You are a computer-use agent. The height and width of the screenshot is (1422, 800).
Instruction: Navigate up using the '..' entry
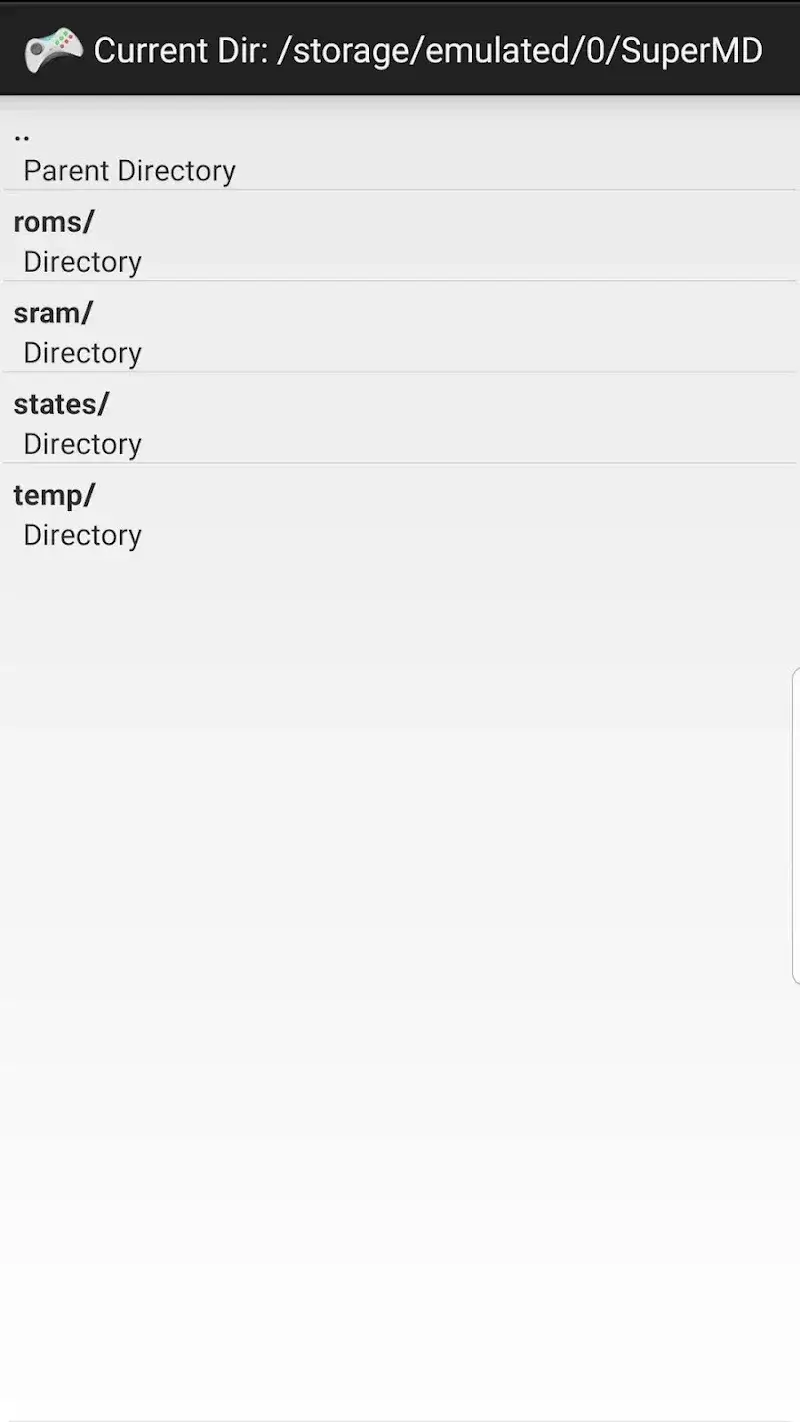pyautogui.click(x=400, y=152)
